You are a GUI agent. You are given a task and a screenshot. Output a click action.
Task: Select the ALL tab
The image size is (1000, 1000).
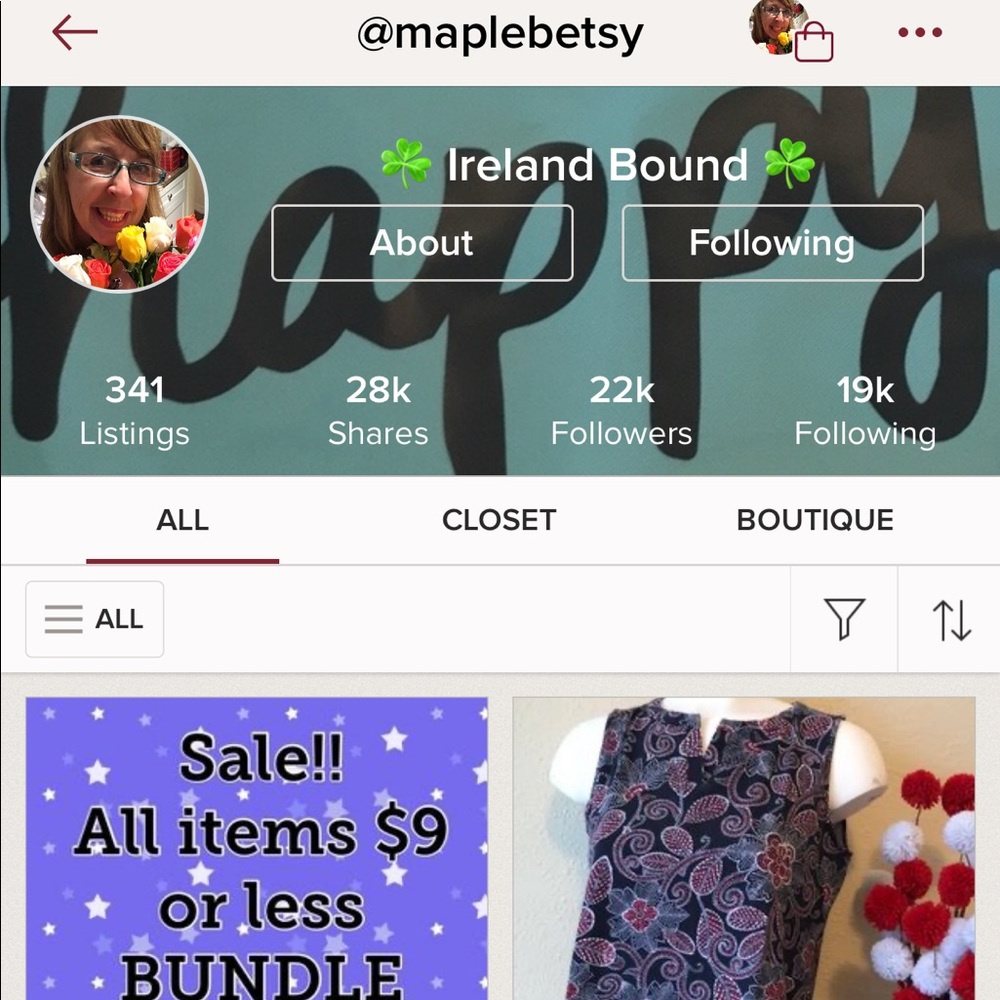point(182,520)
